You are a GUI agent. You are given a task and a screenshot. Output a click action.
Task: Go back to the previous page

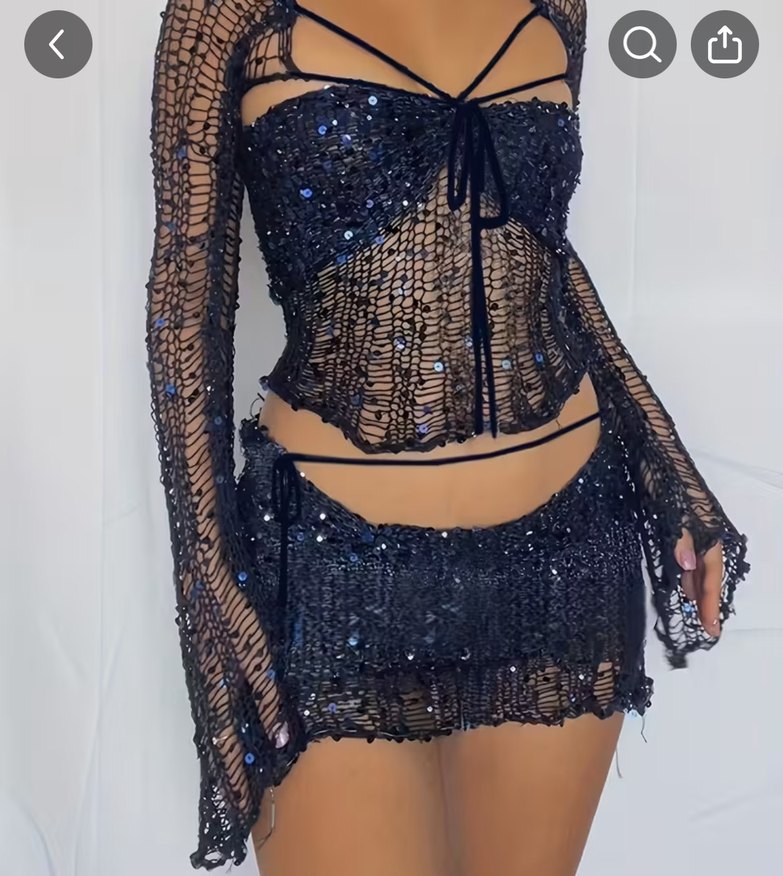(x=58, y=44)
